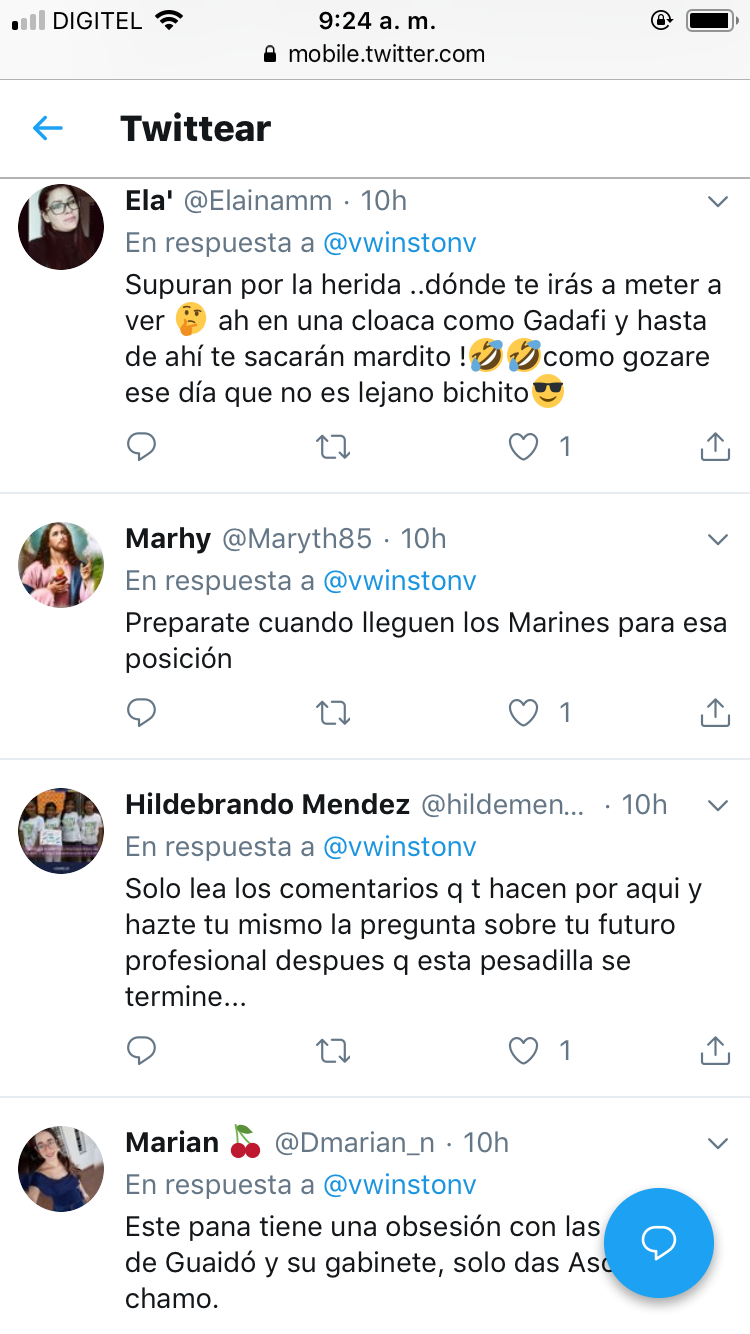Screen dimensions: 750x1334
Task: Share Marhy's tweet
Action: pos(714,712)
